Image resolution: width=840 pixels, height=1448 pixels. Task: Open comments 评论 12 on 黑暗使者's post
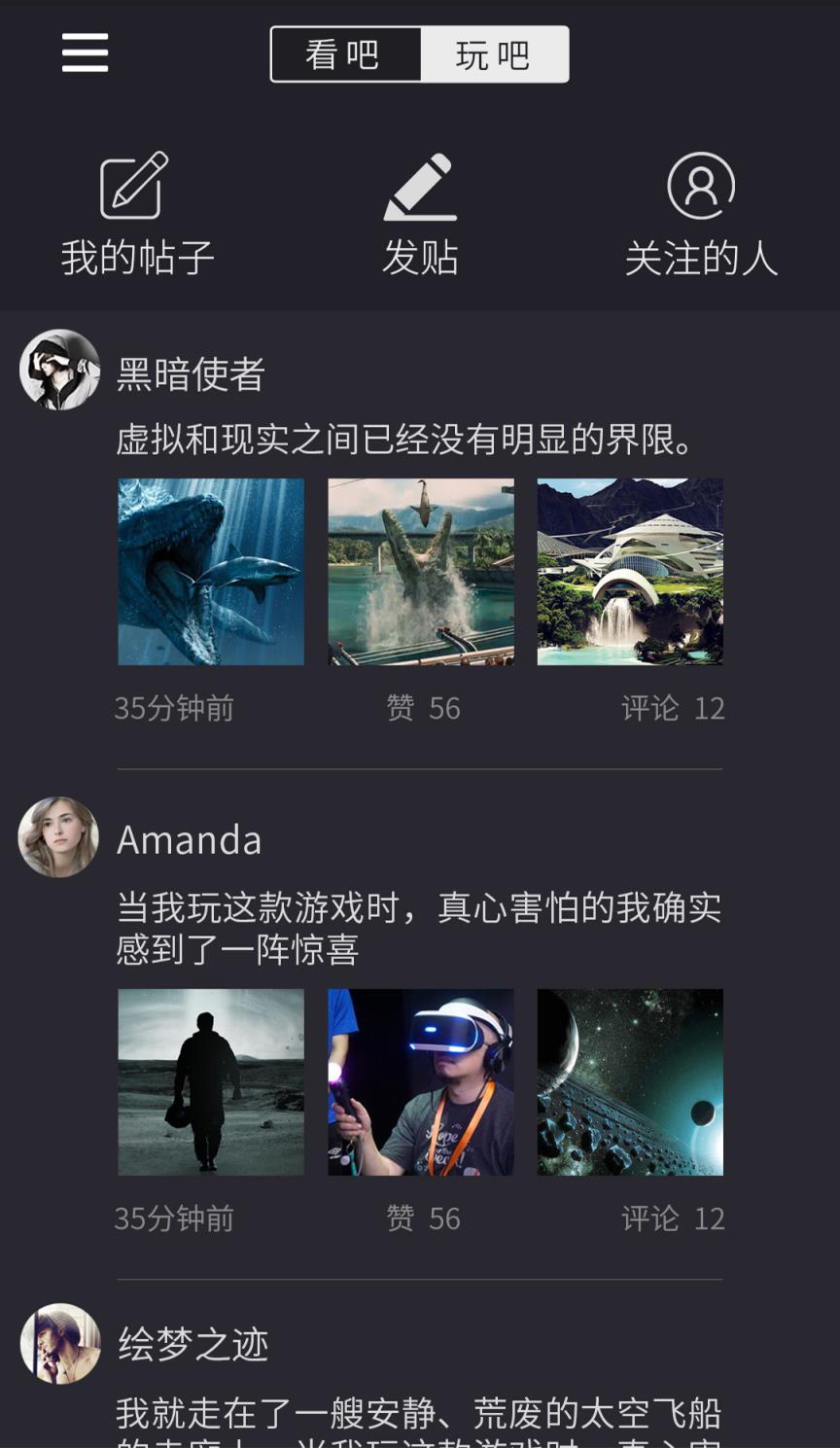(671, 708)
